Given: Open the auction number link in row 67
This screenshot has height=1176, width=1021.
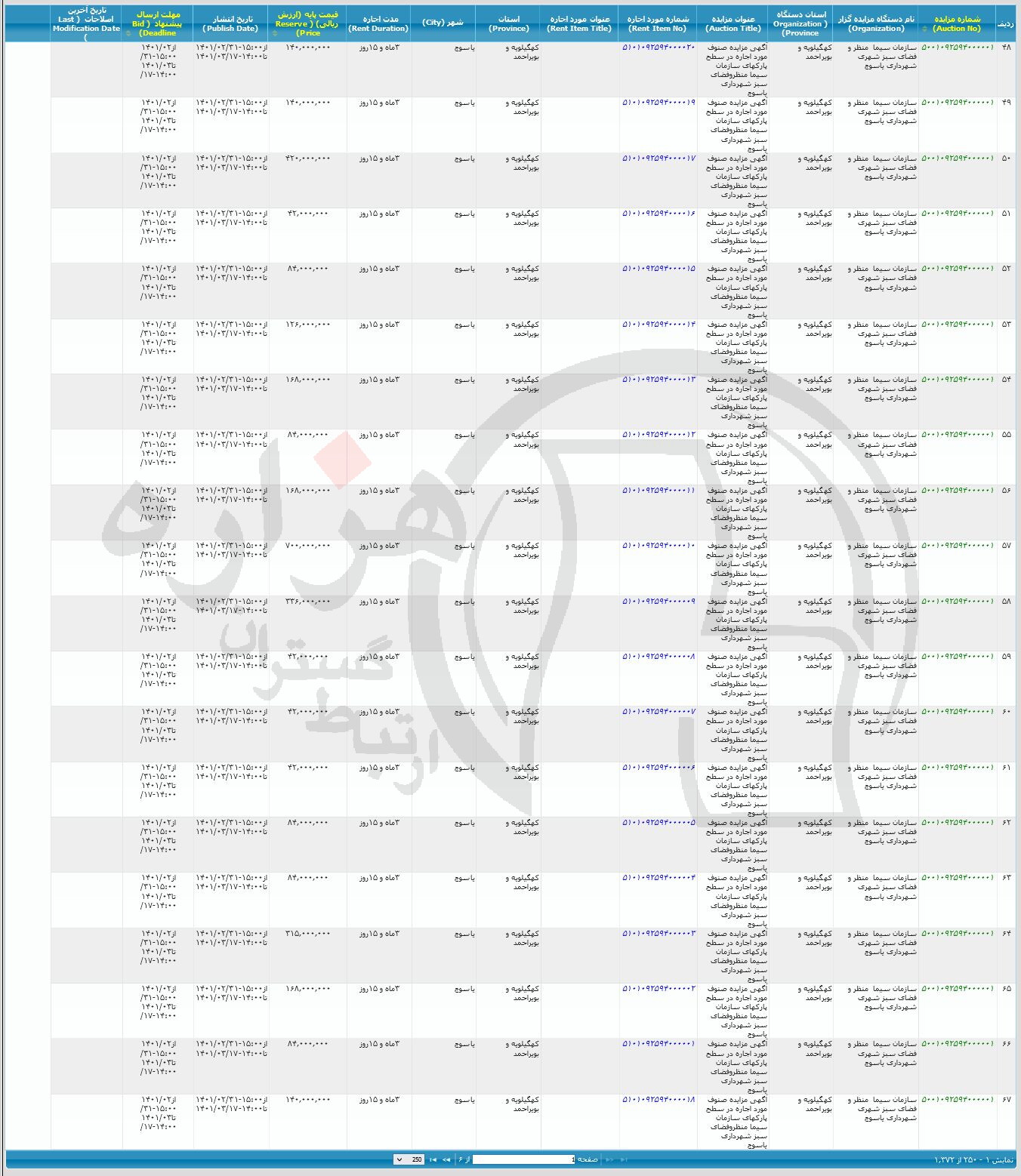Looking at the screenshot, I should tap(958, 1100).
